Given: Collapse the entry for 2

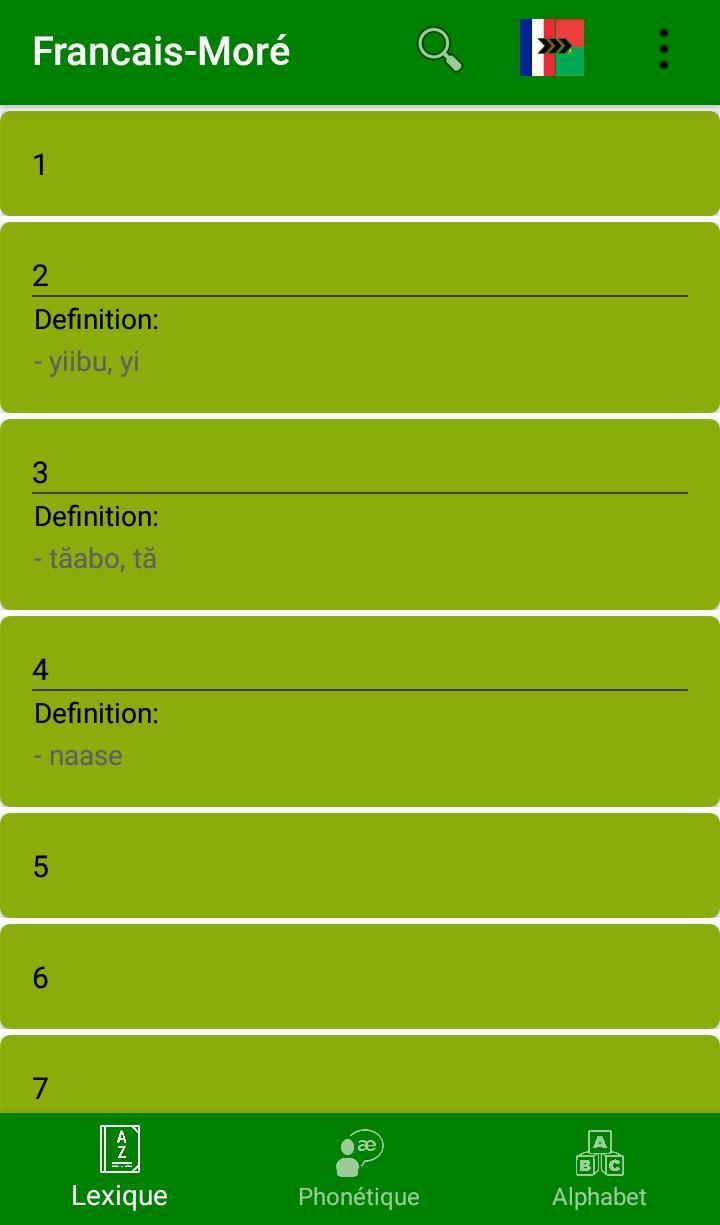Looking at the screenshot, I should 360,275.
